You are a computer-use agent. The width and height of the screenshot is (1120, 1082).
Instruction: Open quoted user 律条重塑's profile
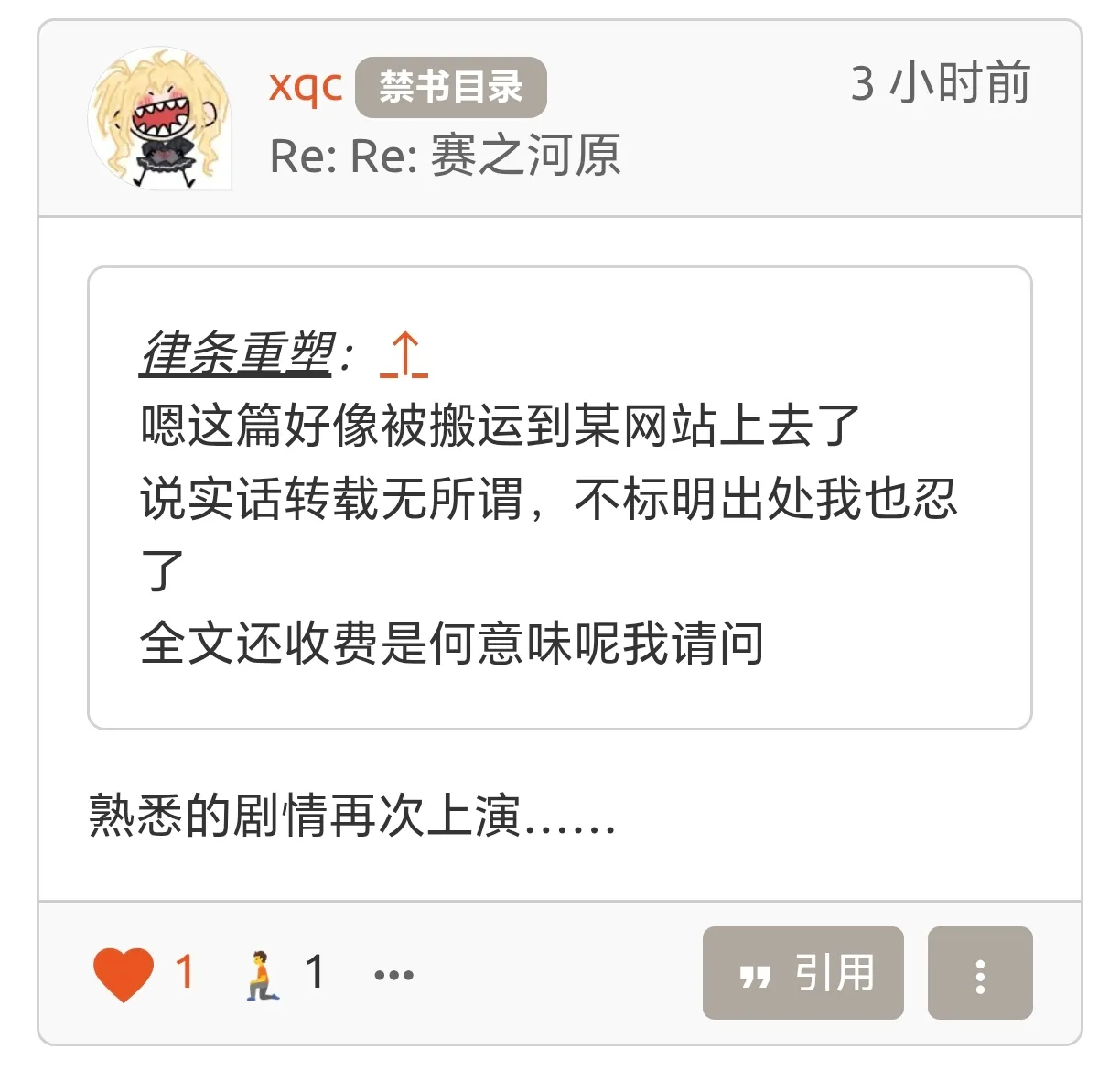[236, 354]
